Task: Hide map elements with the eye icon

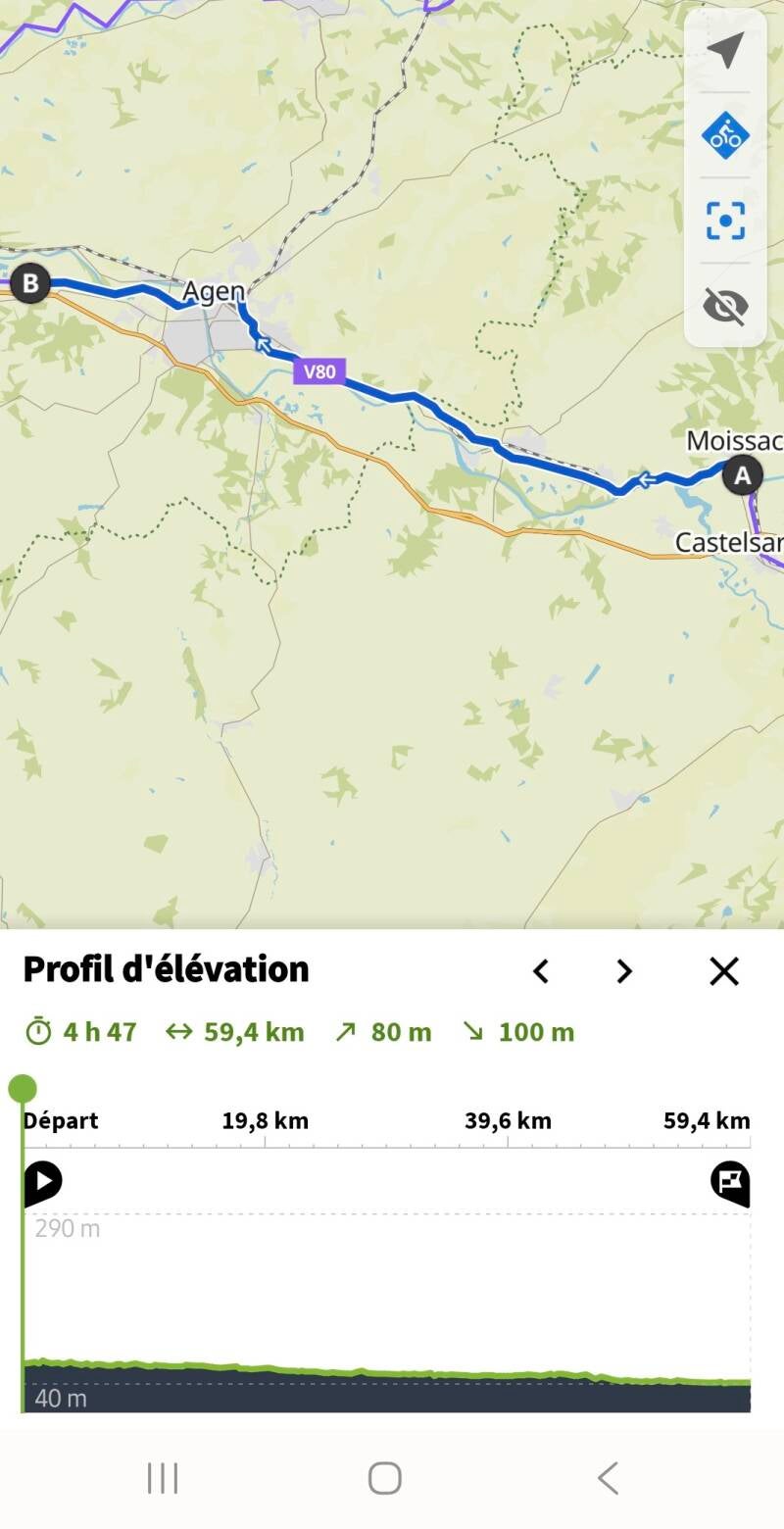Action: coord(725,306)
